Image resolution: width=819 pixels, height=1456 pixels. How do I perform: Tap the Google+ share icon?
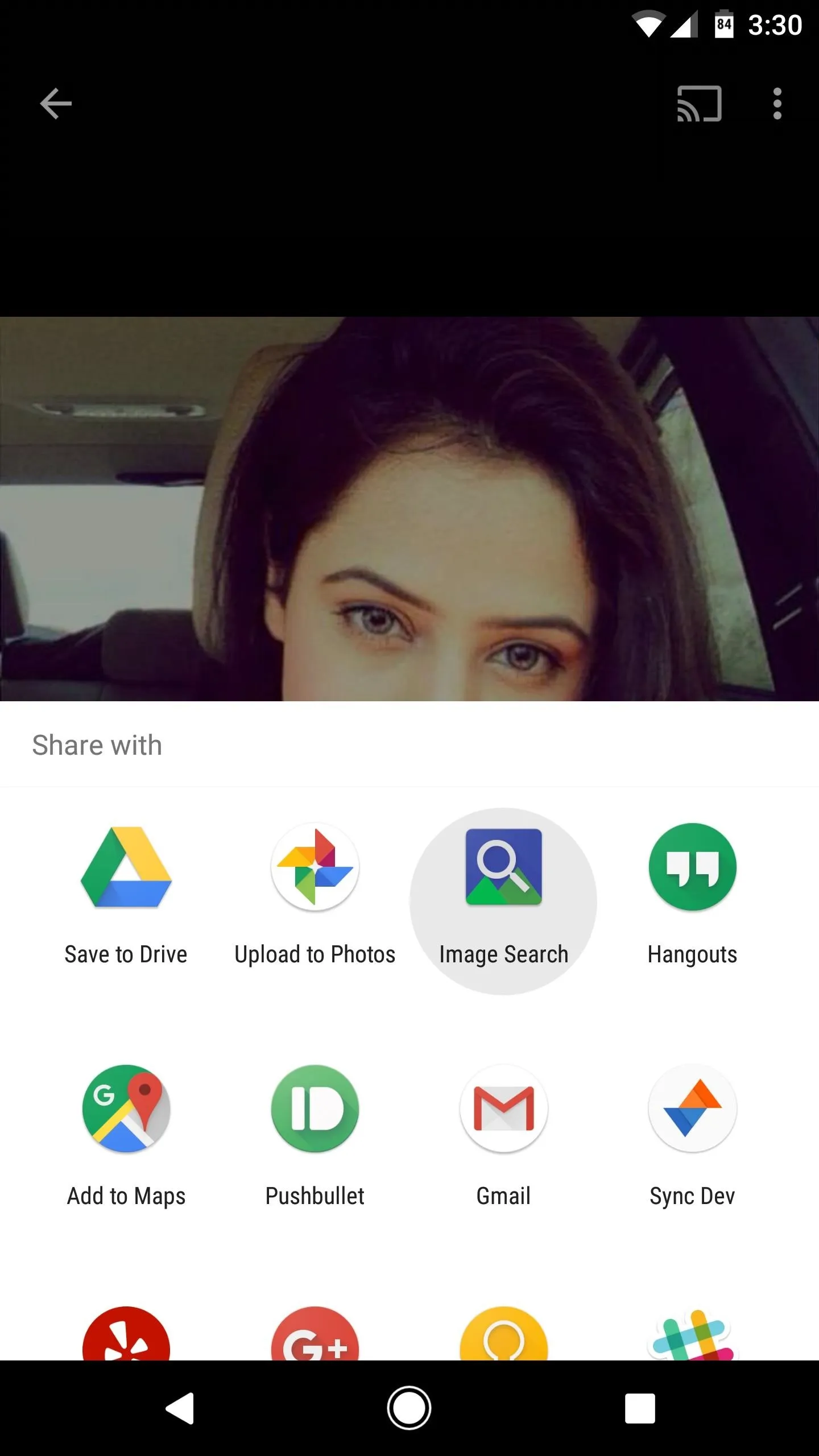point(315,1333)
